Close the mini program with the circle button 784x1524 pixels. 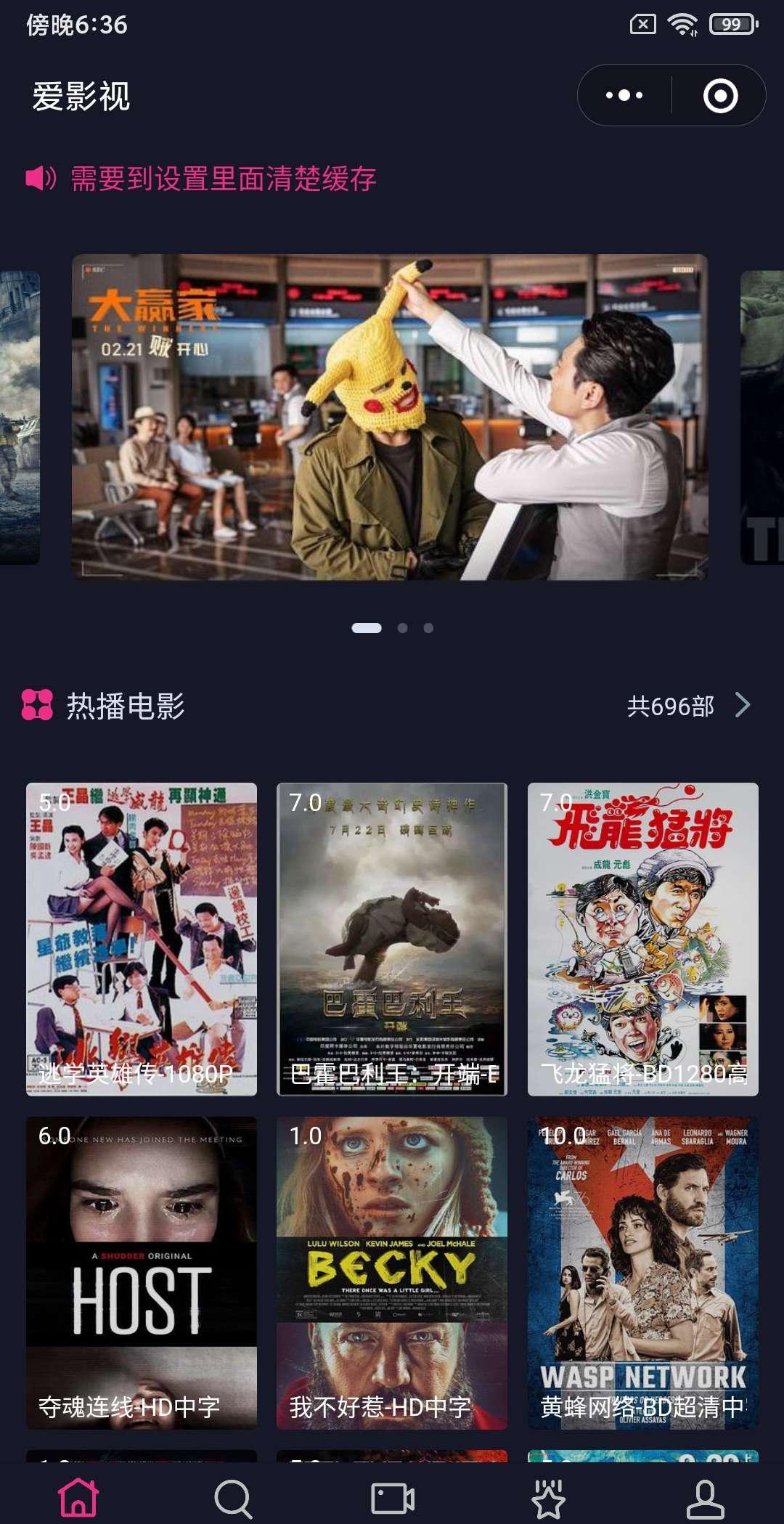(720, 96)
